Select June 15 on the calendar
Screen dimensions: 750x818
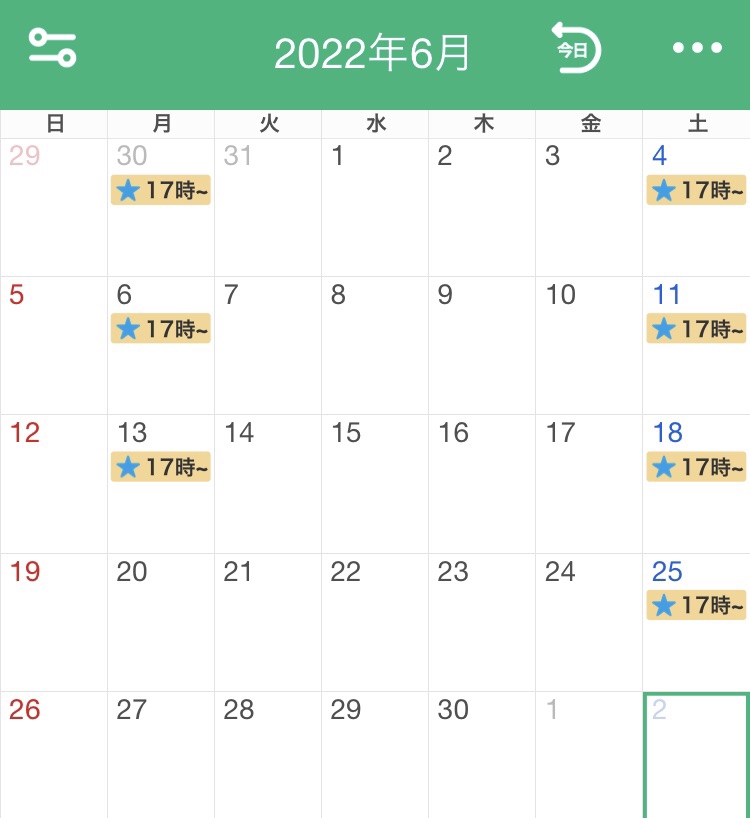coord(375,483)
